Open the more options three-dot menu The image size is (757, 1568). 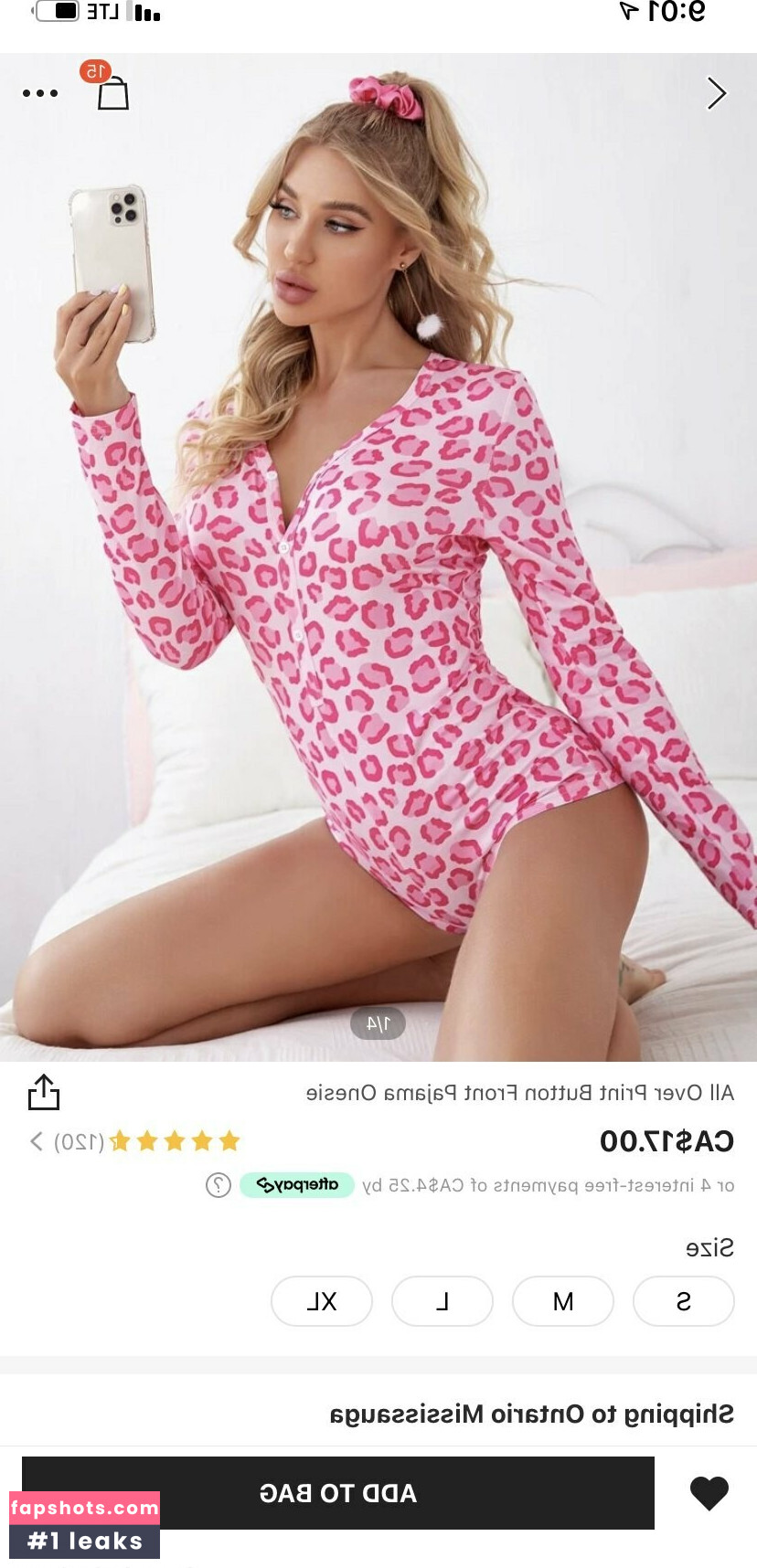pyautogui.click(x=38, y=91)
